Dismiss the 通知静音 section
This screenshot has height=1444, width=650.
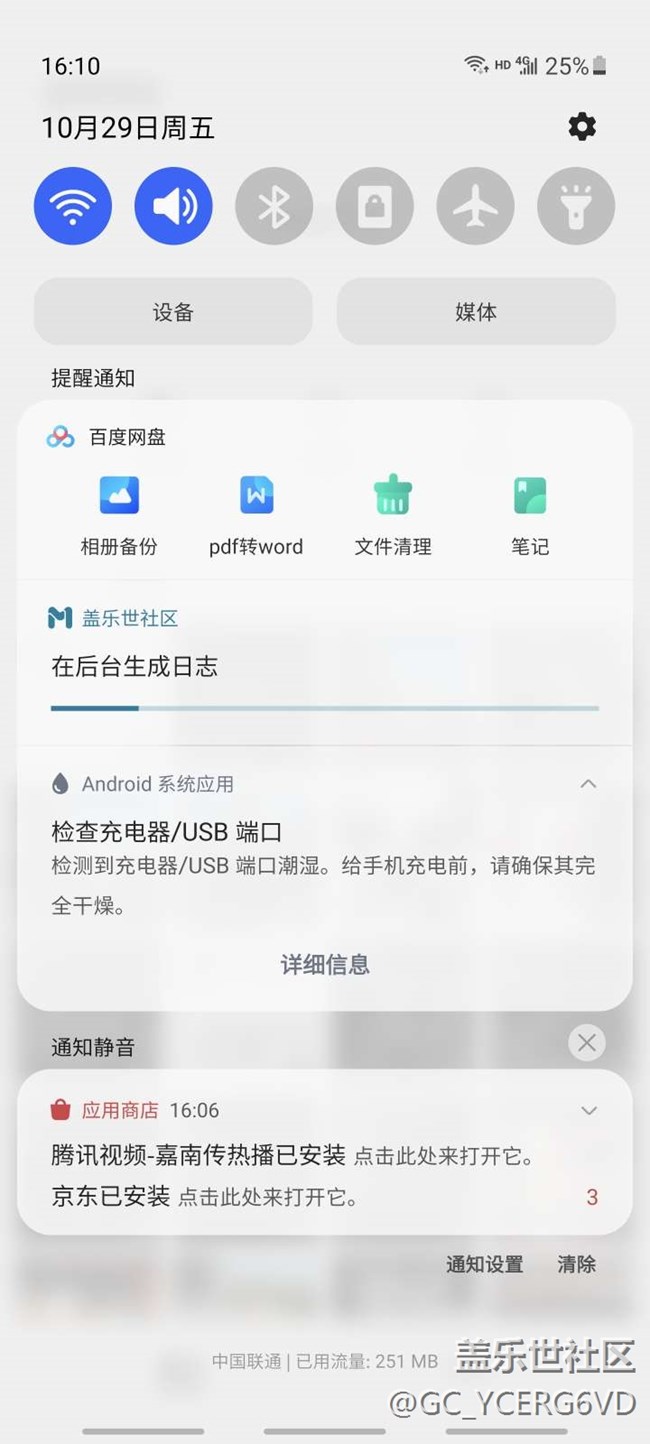pos(587,1043)
